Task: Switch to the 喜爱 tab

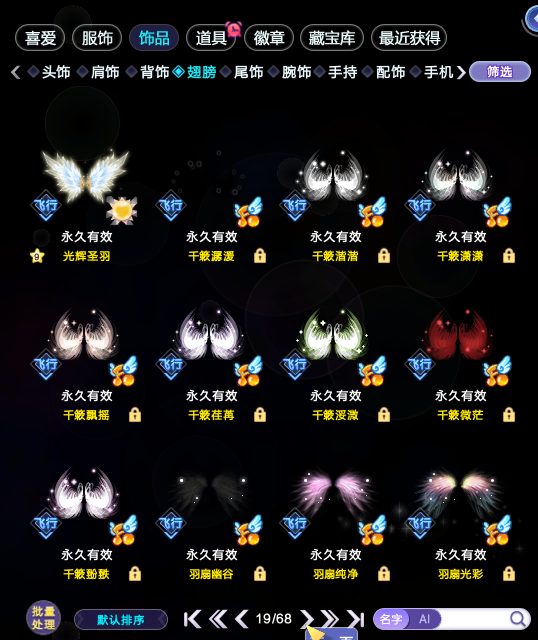Action: tap(40, 38)
